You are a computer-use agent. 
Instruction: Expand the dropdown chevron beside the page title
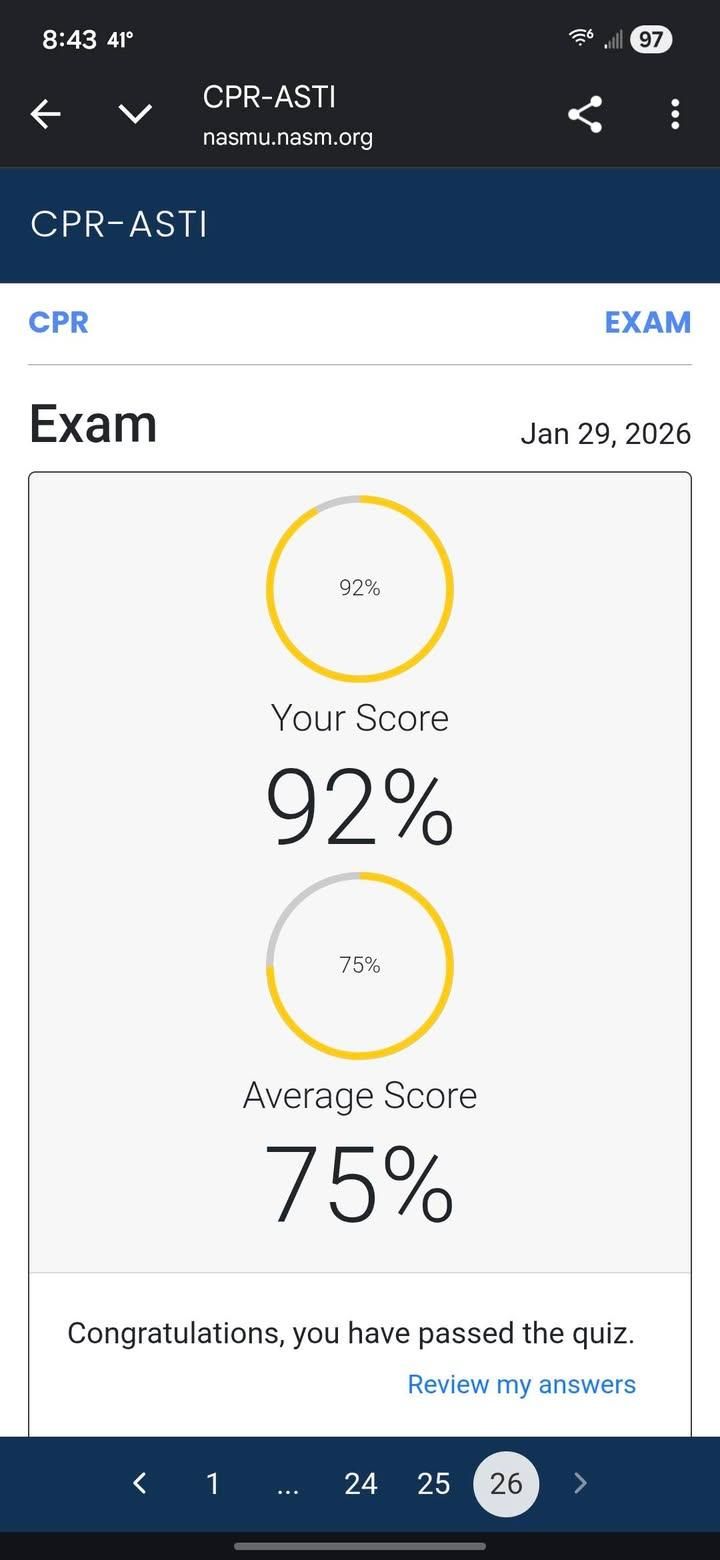[x=135, y=115]
